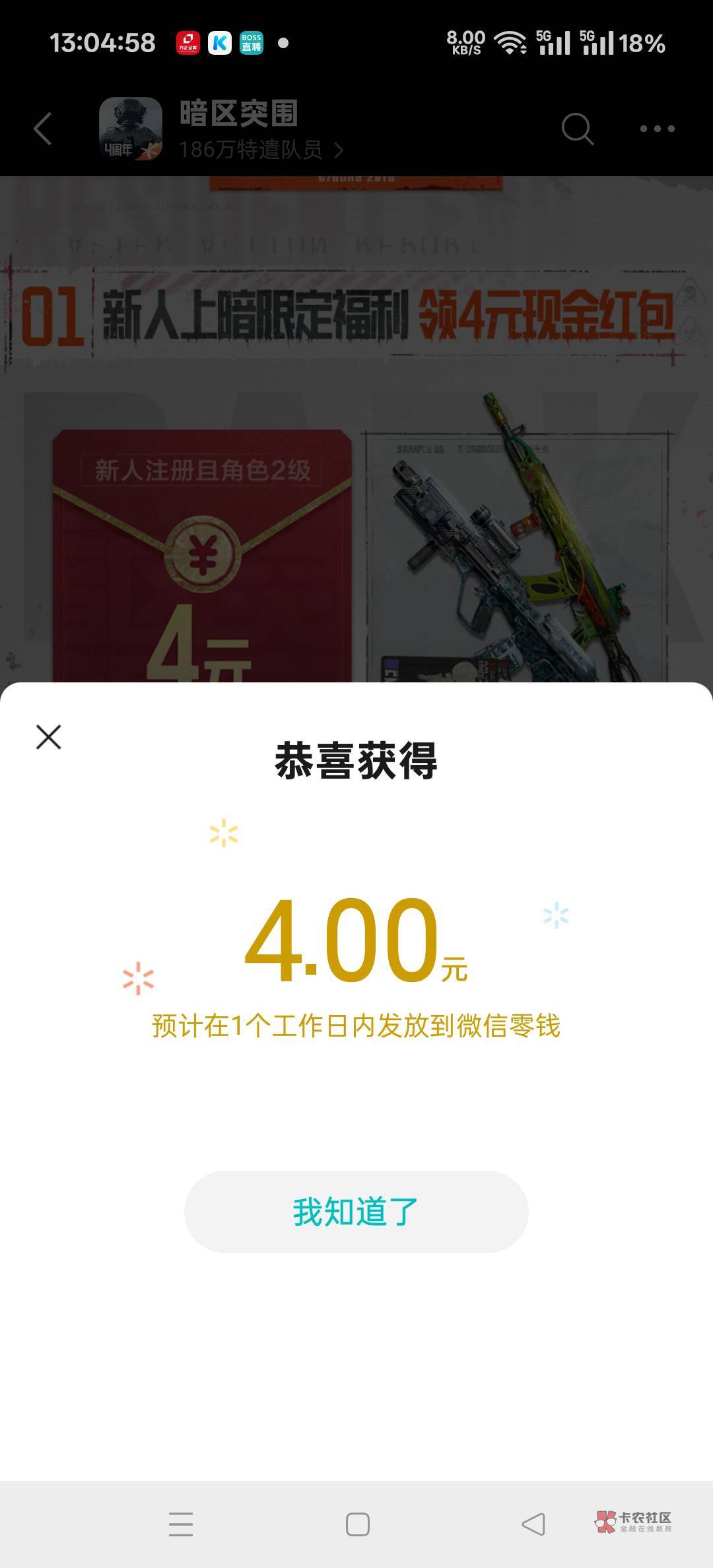Close the reward popup with the X
713x1568 pixels.
[x=48, y=737]
